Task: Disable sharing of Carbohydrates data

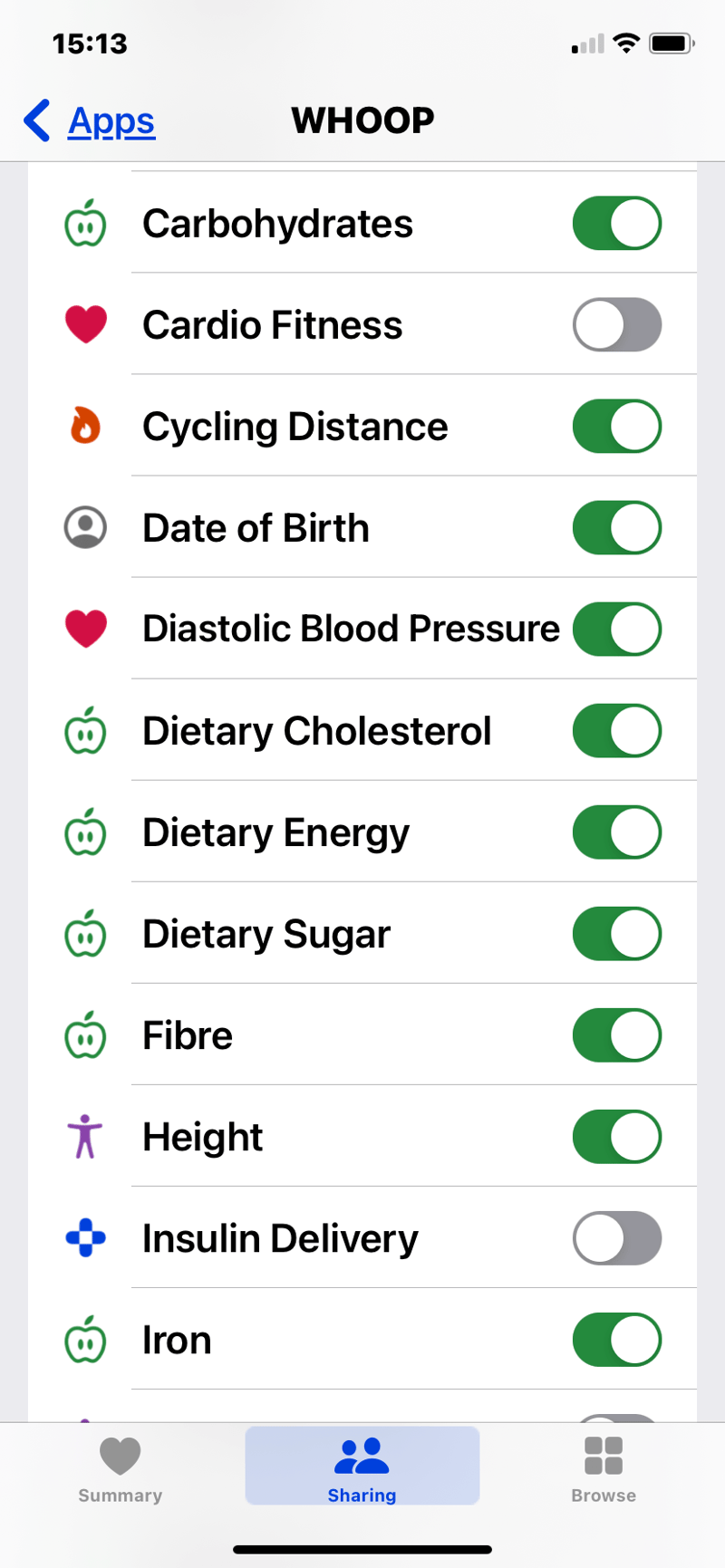Action: tap(616, 222)
